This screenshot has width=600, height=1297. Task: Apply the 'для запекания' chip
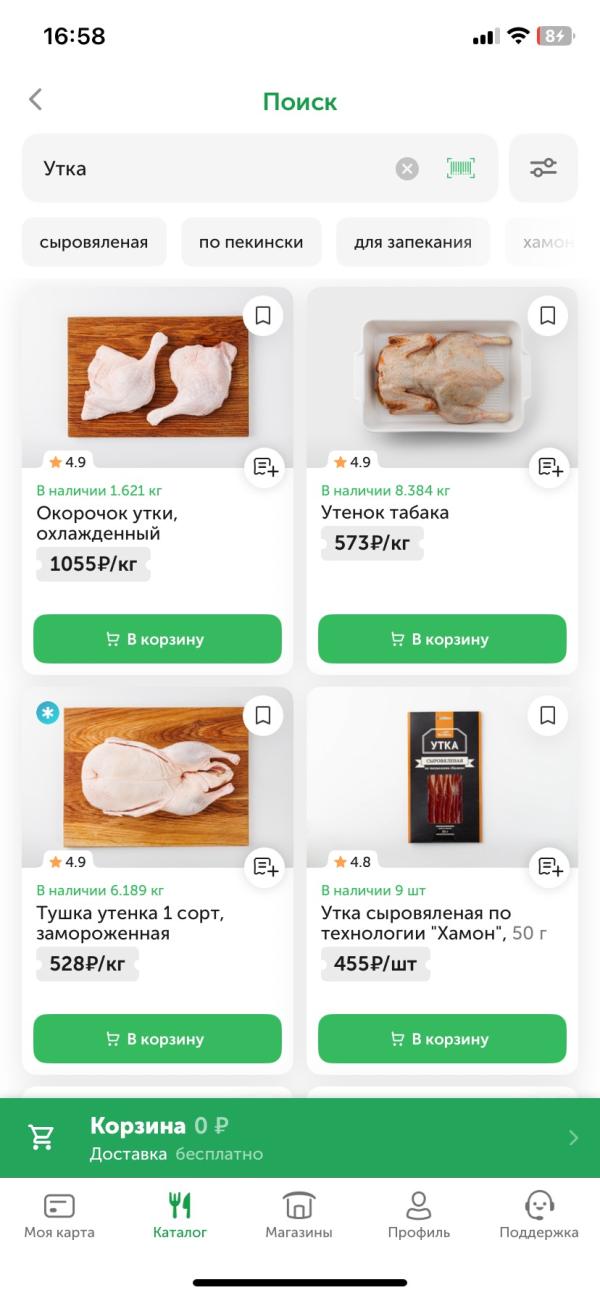pyautogui.click(x=413, y=242)
